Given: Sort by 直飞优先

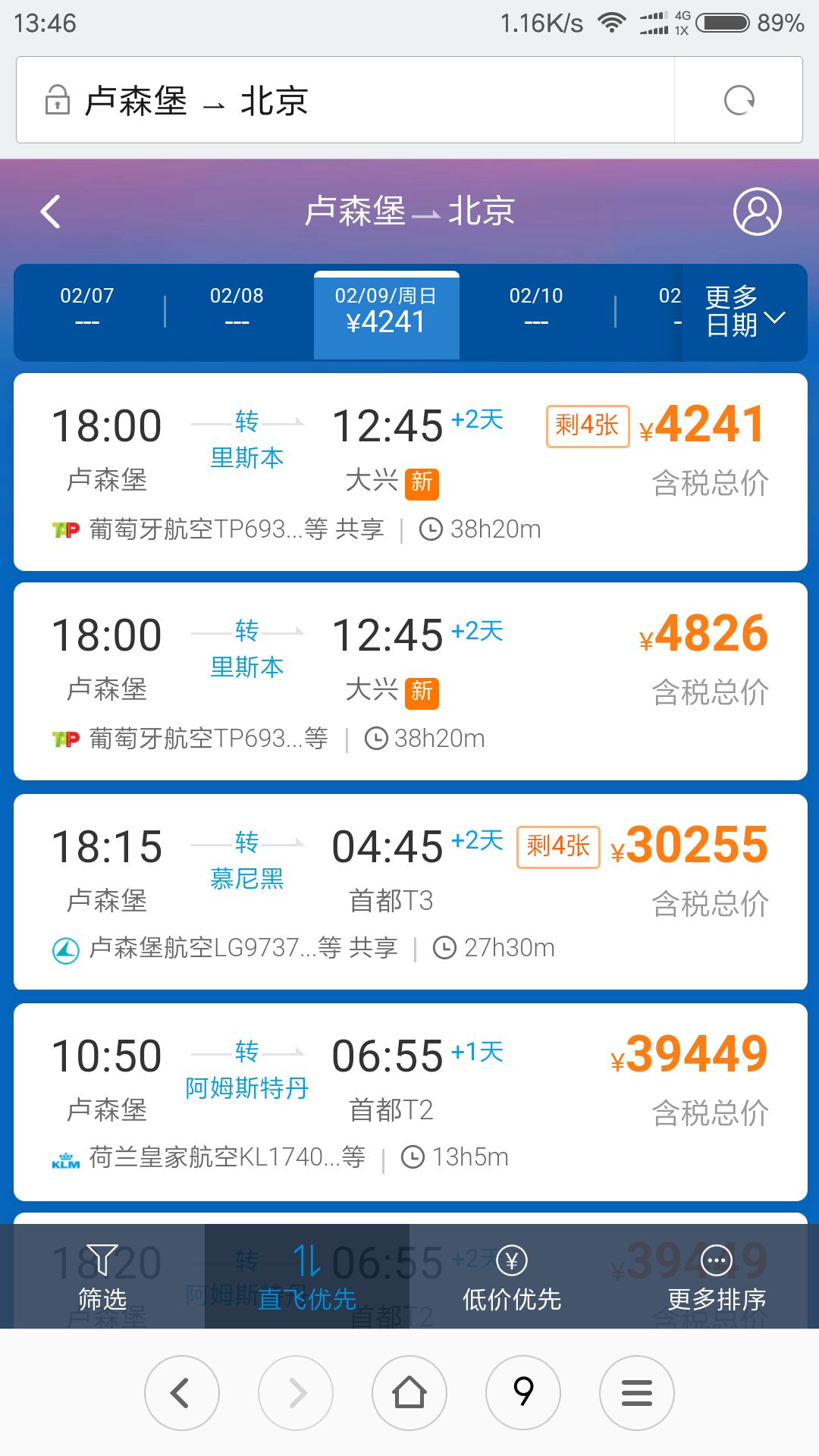Looking at the screenshot, I should [x=307, y=1277].
